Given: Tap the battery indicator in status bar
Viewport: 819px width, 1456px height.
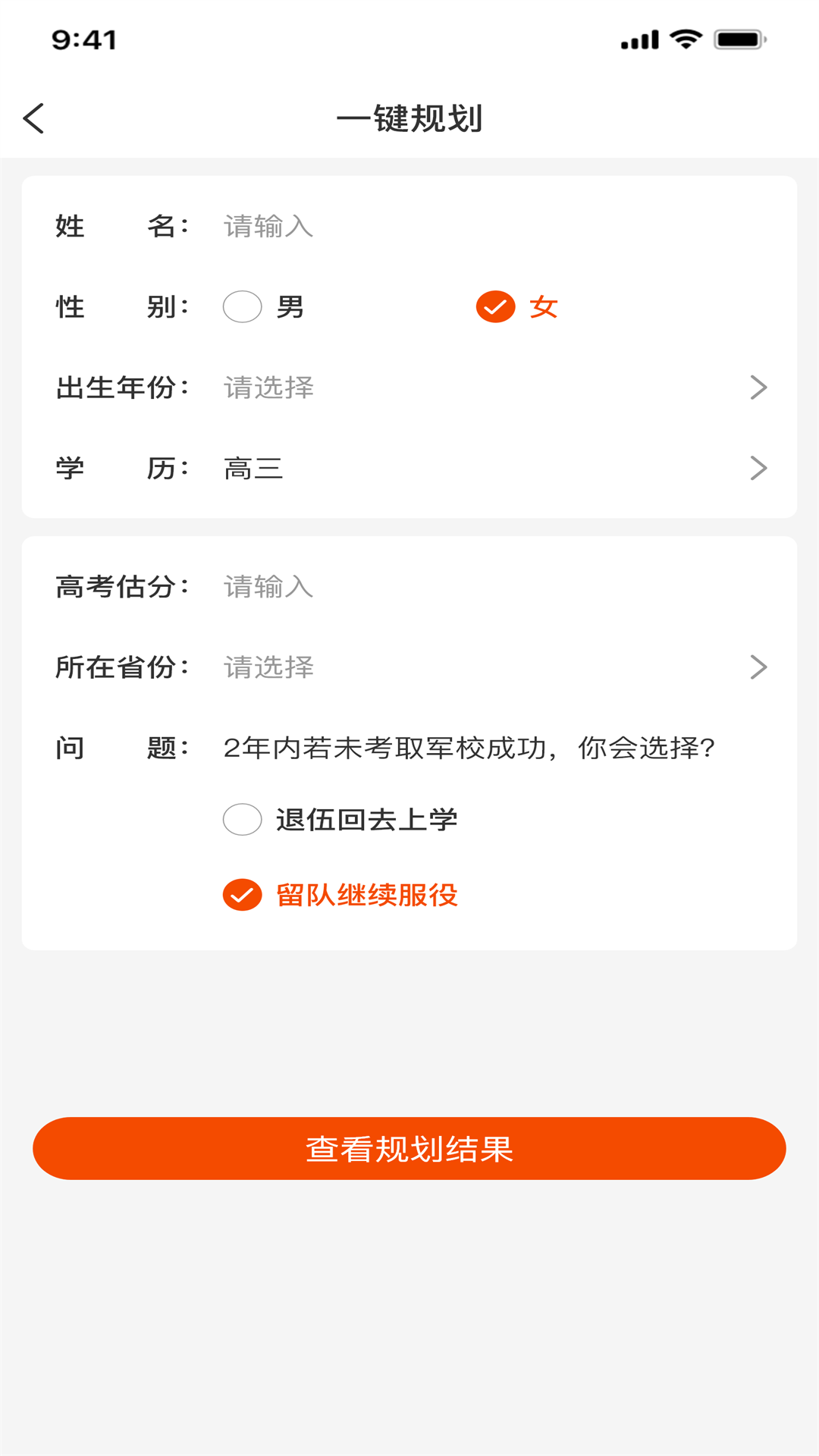Looking at the screenshot, I should click(x=737, y=39).
